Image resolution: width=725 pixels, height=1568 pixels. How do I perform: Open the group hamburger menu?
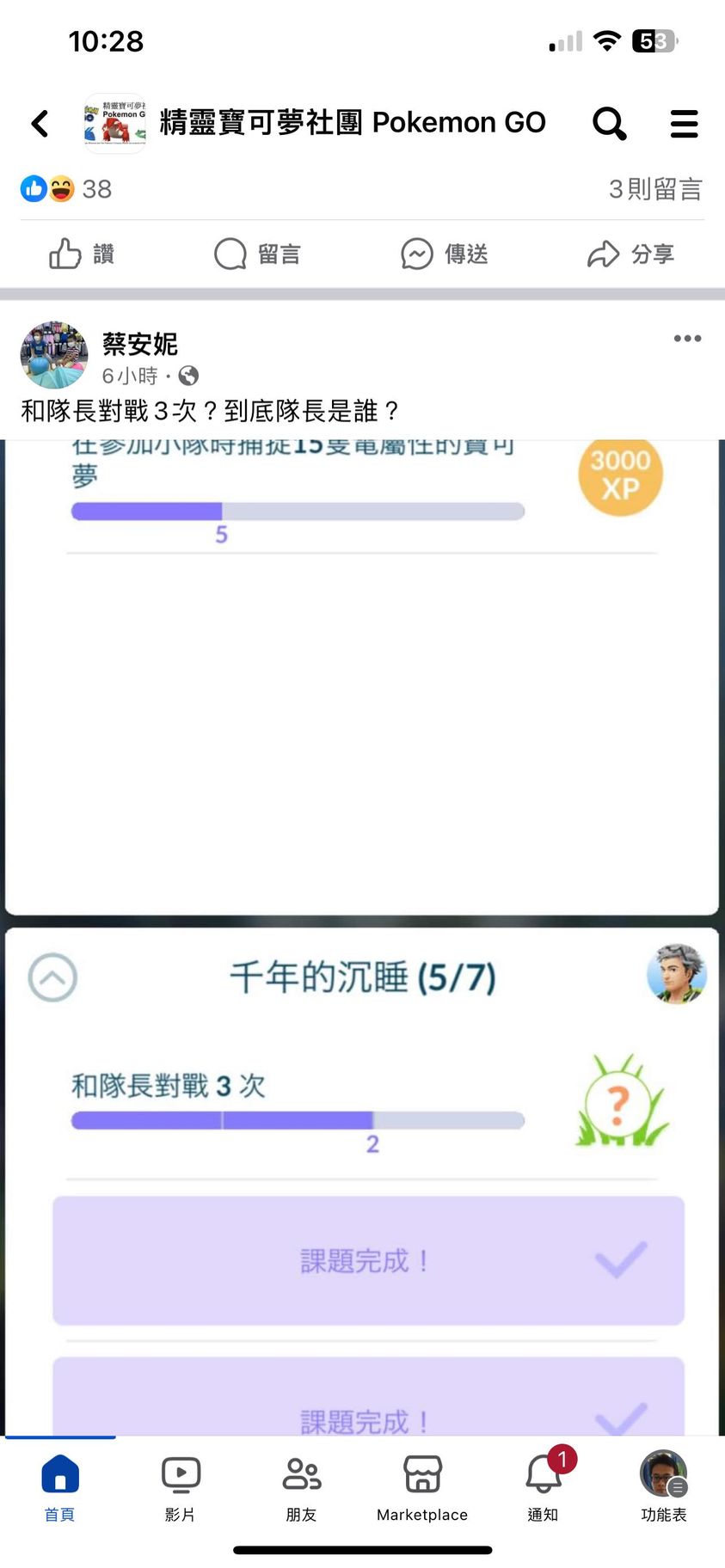click(x=684, y=124)
